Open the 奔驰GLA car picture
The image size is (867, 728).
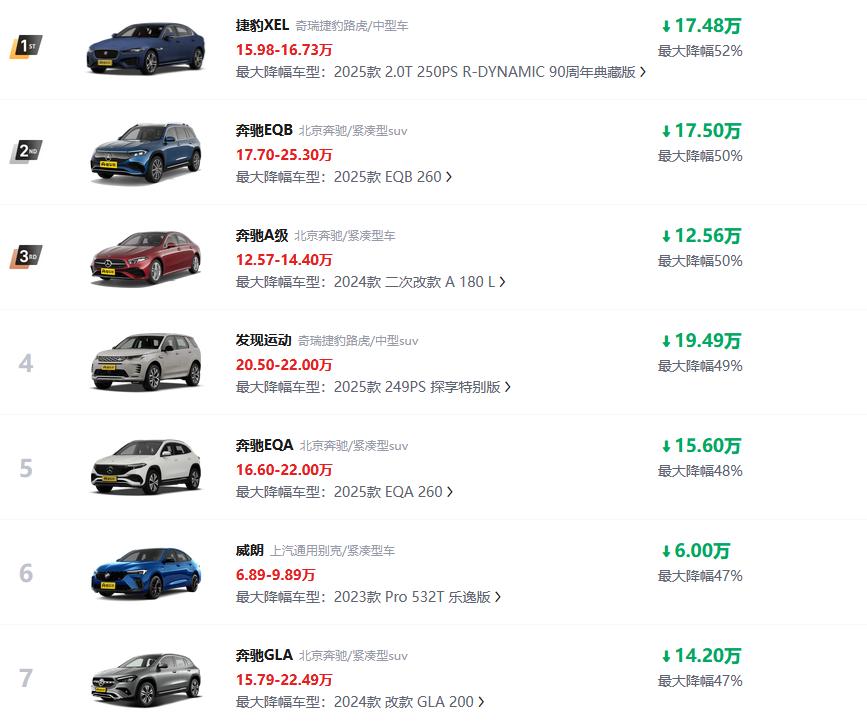146,679
